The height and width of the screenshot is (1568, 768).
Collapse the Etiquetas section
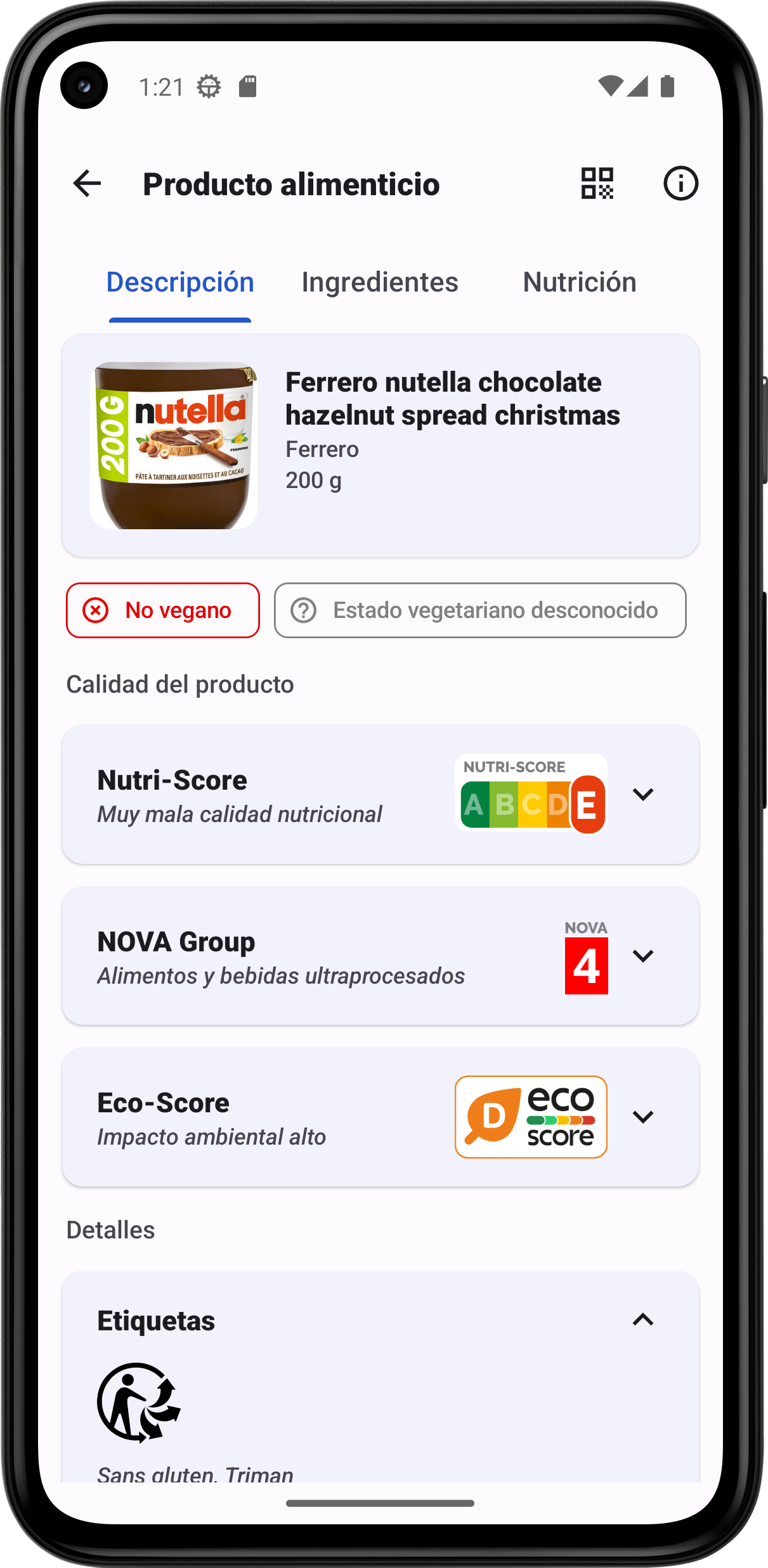642,1320
